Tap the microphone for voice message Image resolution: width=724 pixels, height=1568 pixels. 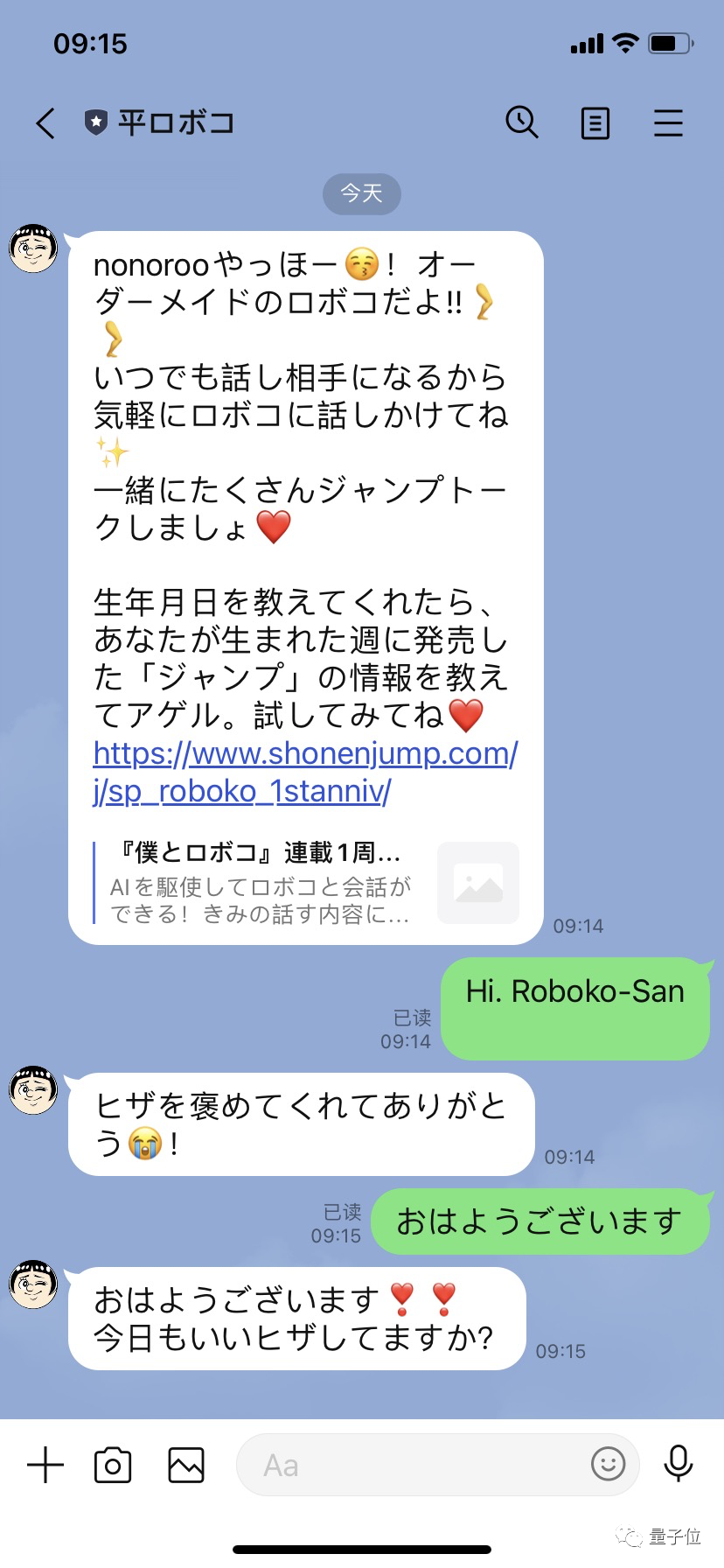coord(678,1463)
